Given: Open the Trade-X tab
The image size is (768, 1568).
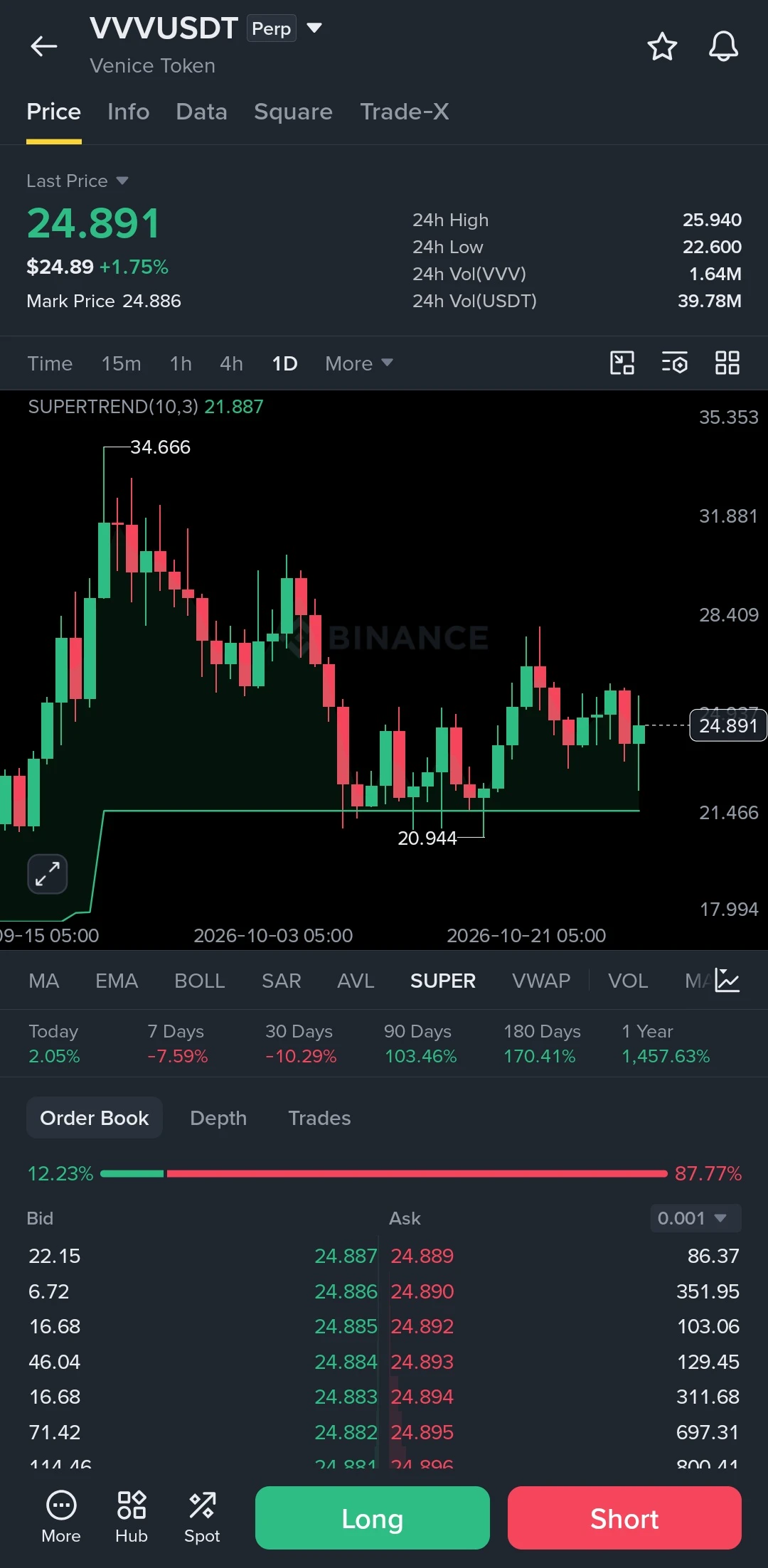Looking at the screenshot, I should 404,112.
